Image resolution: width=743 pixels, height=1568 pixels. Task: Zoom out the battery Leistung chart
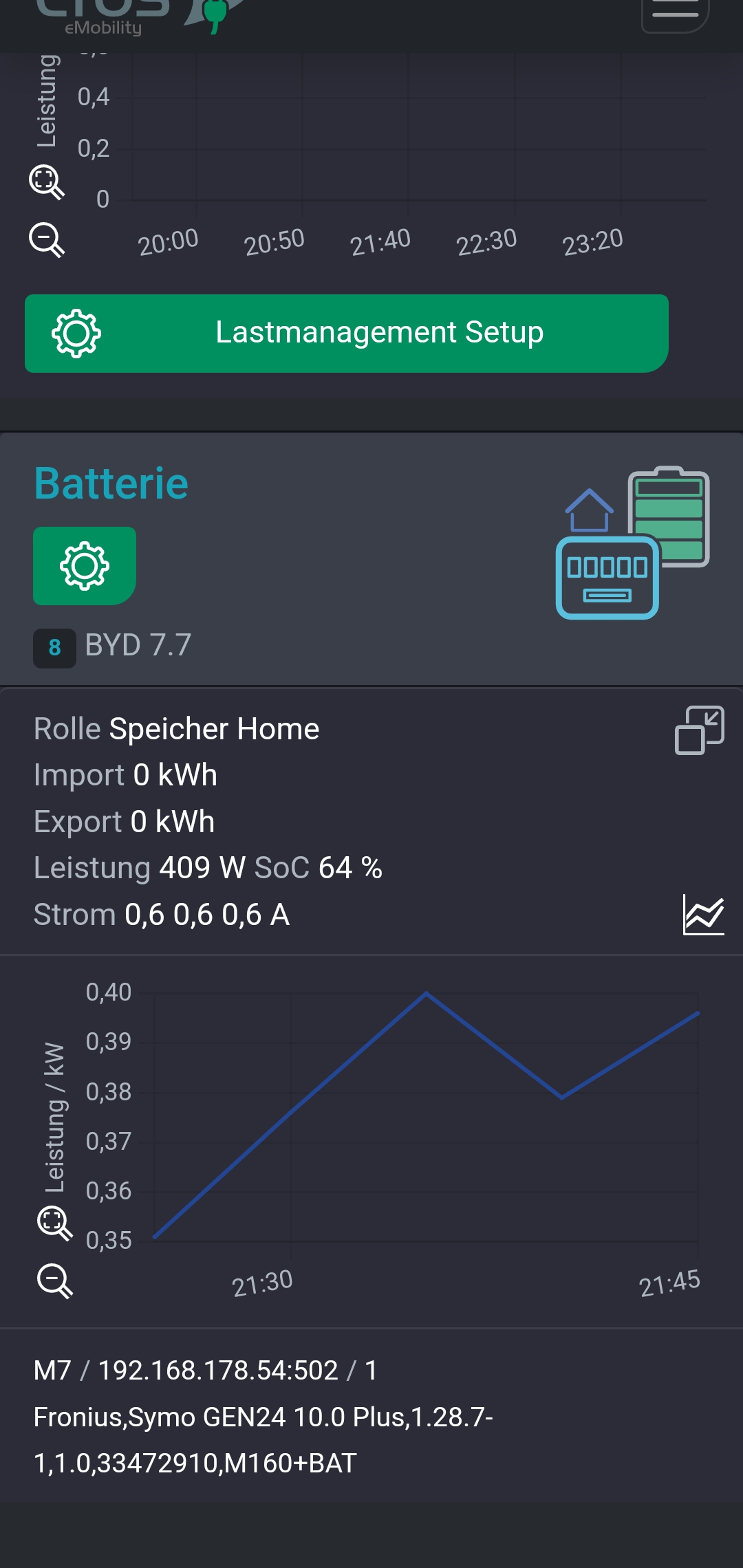pos(54,1281)
